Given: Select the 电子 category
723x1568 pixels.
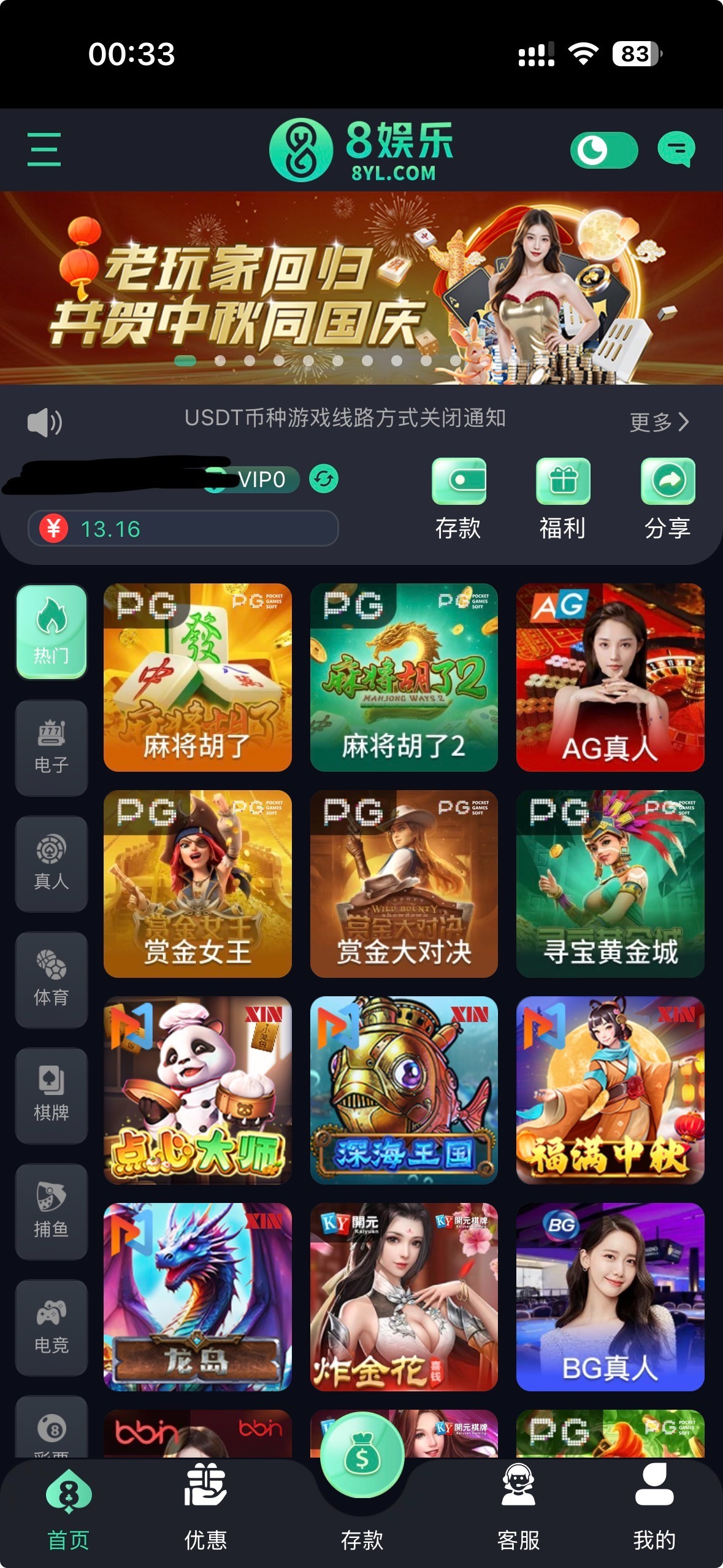Looking at the screenshot, I should [52, 748].
